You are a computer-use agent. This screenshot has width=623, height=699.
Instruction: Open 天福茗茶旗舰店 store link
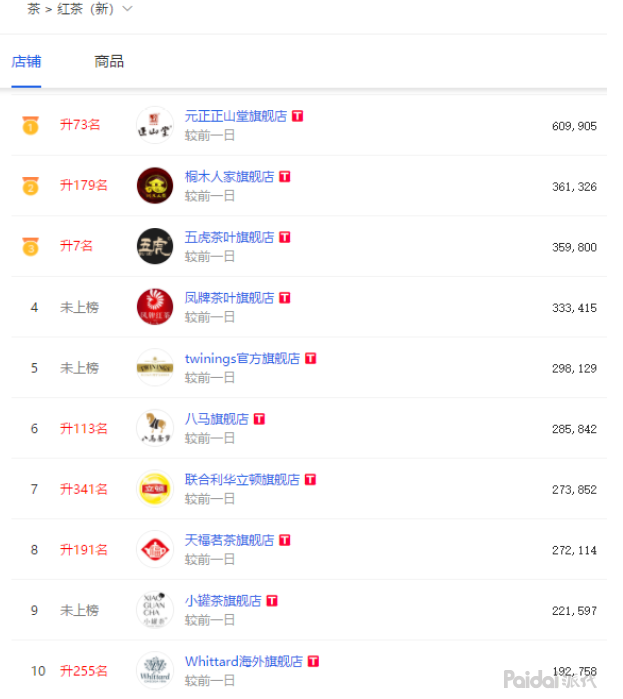coord(229,540)
